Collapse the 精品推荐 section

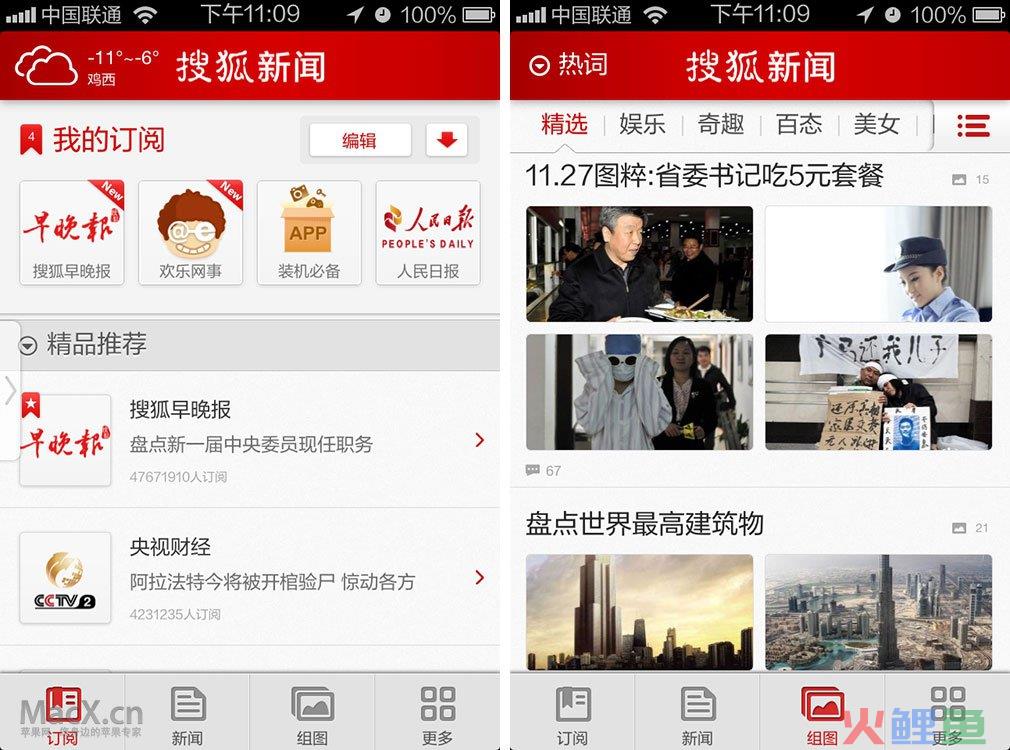point(29,345)
